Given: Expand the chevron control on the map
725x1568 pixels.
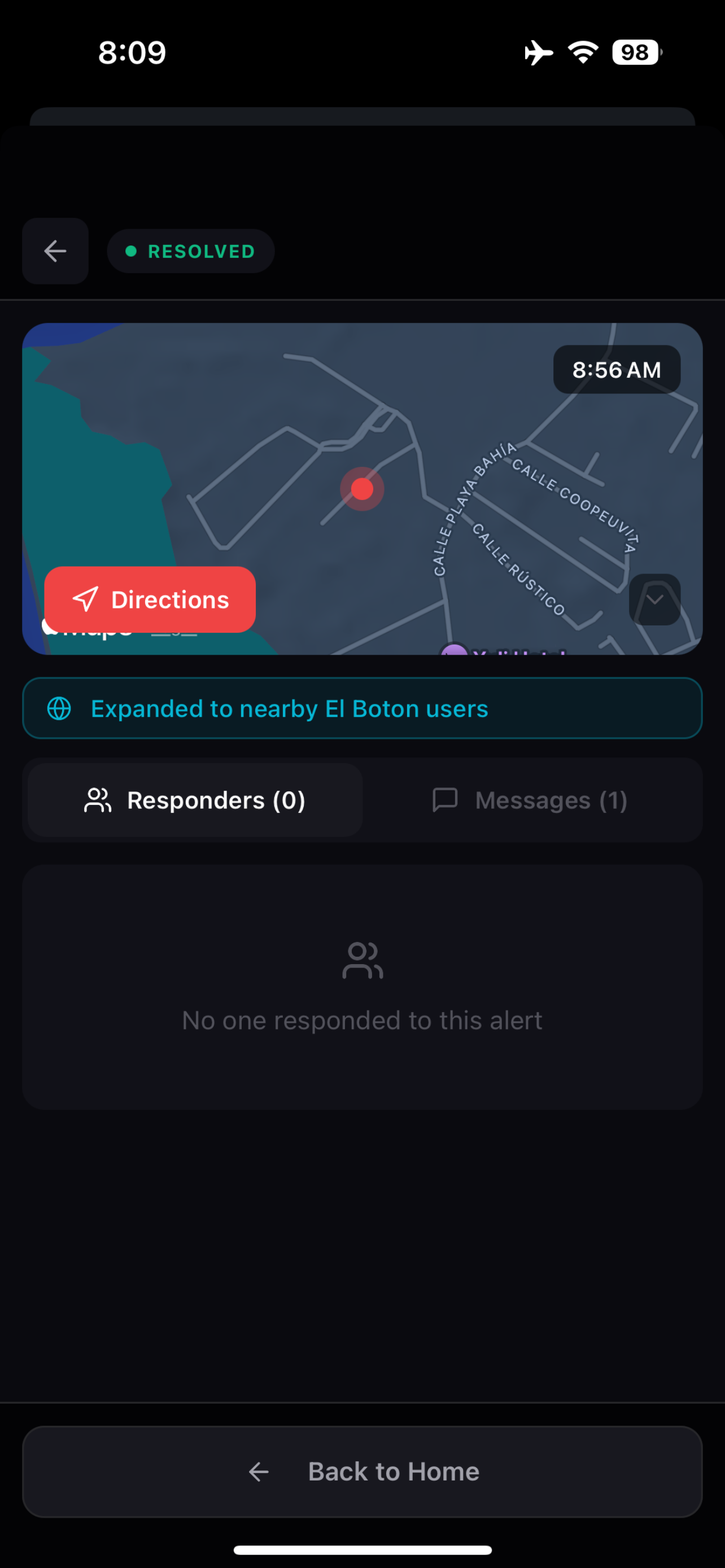Looking at the screenshot, I should click(x=655, y=599).
